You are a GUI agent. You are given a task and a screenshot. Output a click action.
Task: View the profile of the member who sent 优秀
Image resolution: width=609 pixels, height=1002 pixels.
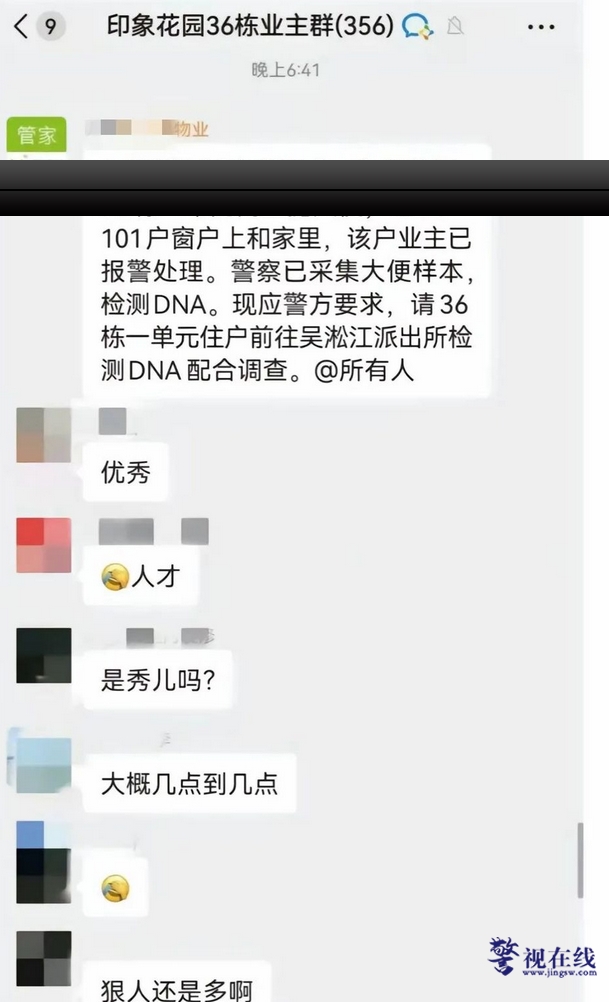click(x=43, y=435)
